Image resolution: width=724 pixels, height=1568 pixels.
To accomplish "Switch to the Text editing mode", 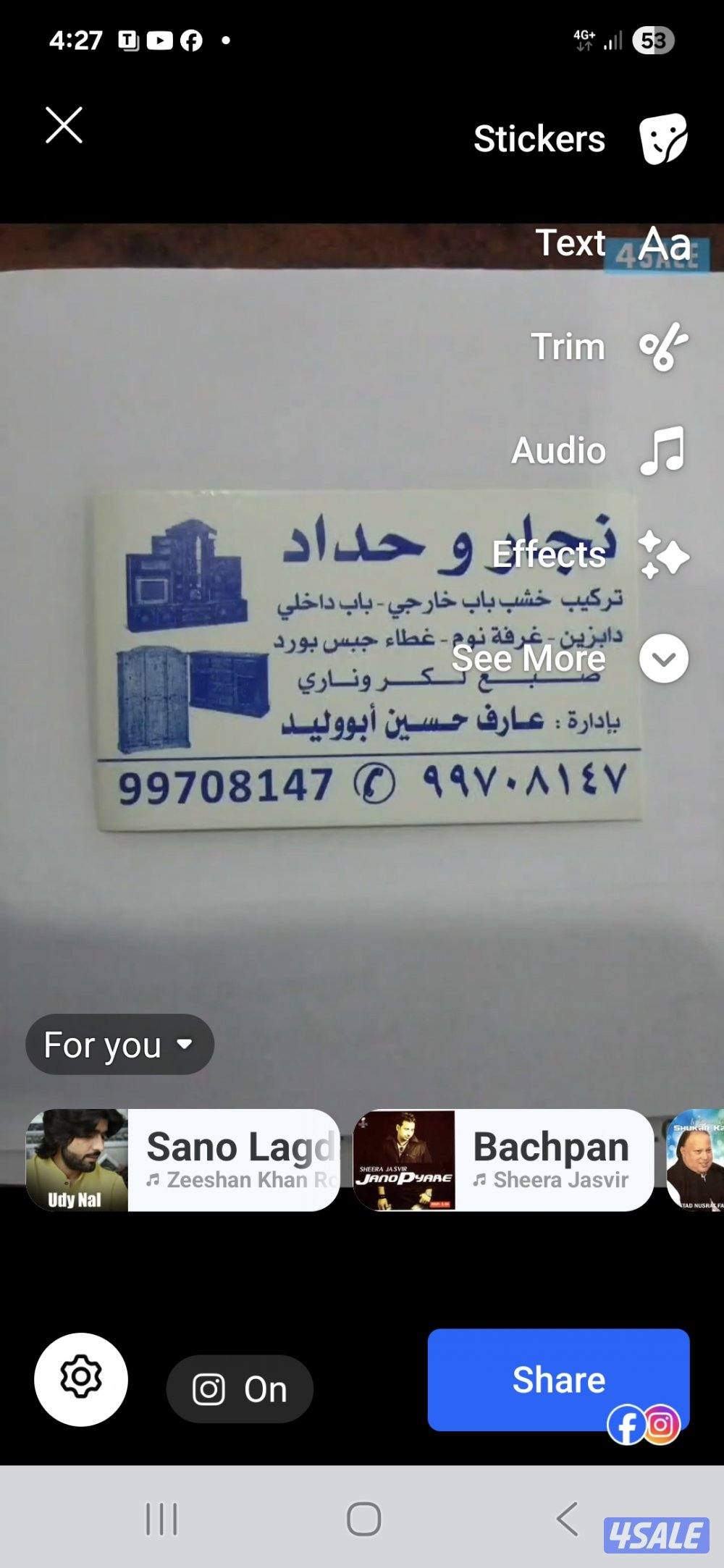I will pos(572,244).
